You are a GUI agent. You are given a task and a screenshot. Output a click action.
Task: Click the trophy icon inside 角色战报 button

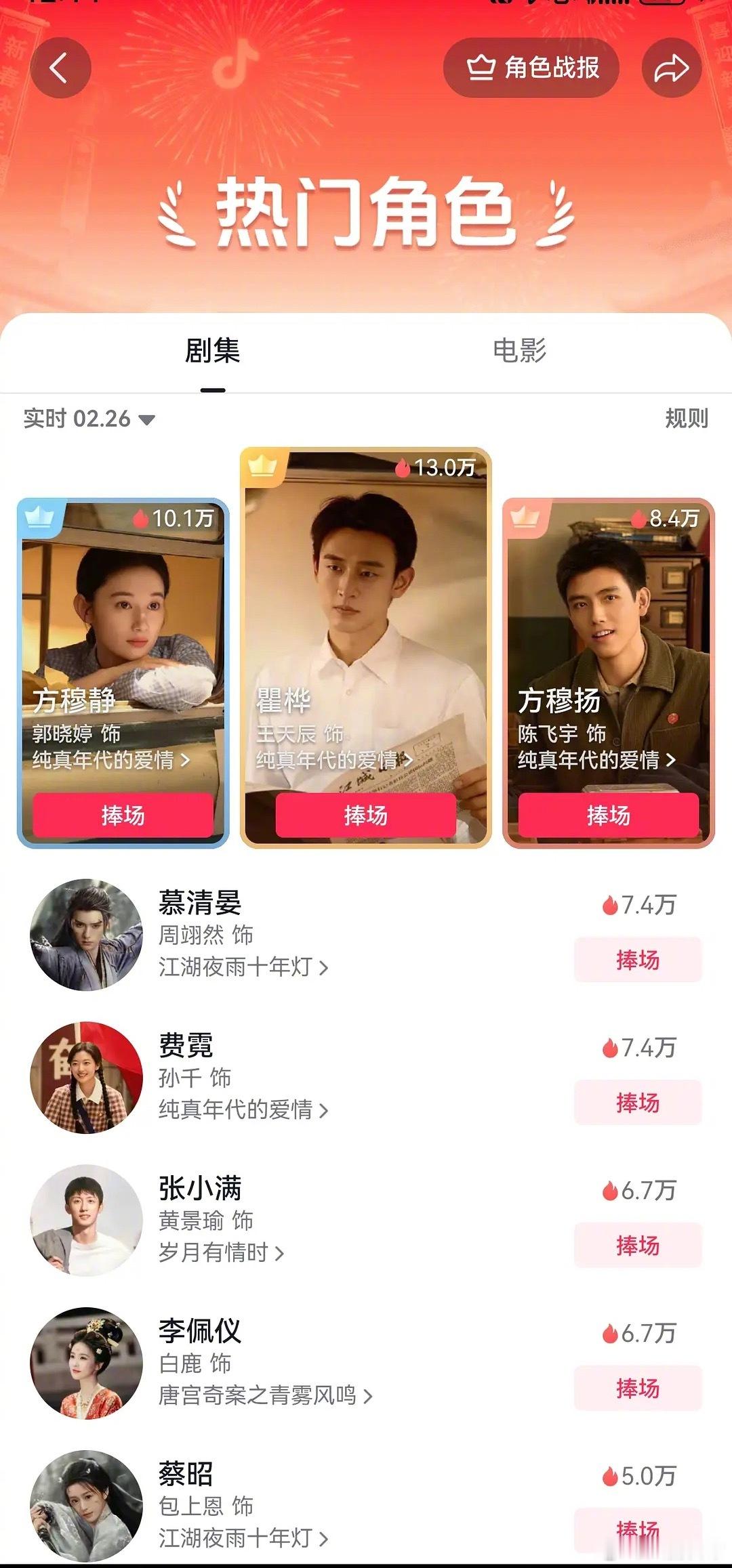coord(481,68)
